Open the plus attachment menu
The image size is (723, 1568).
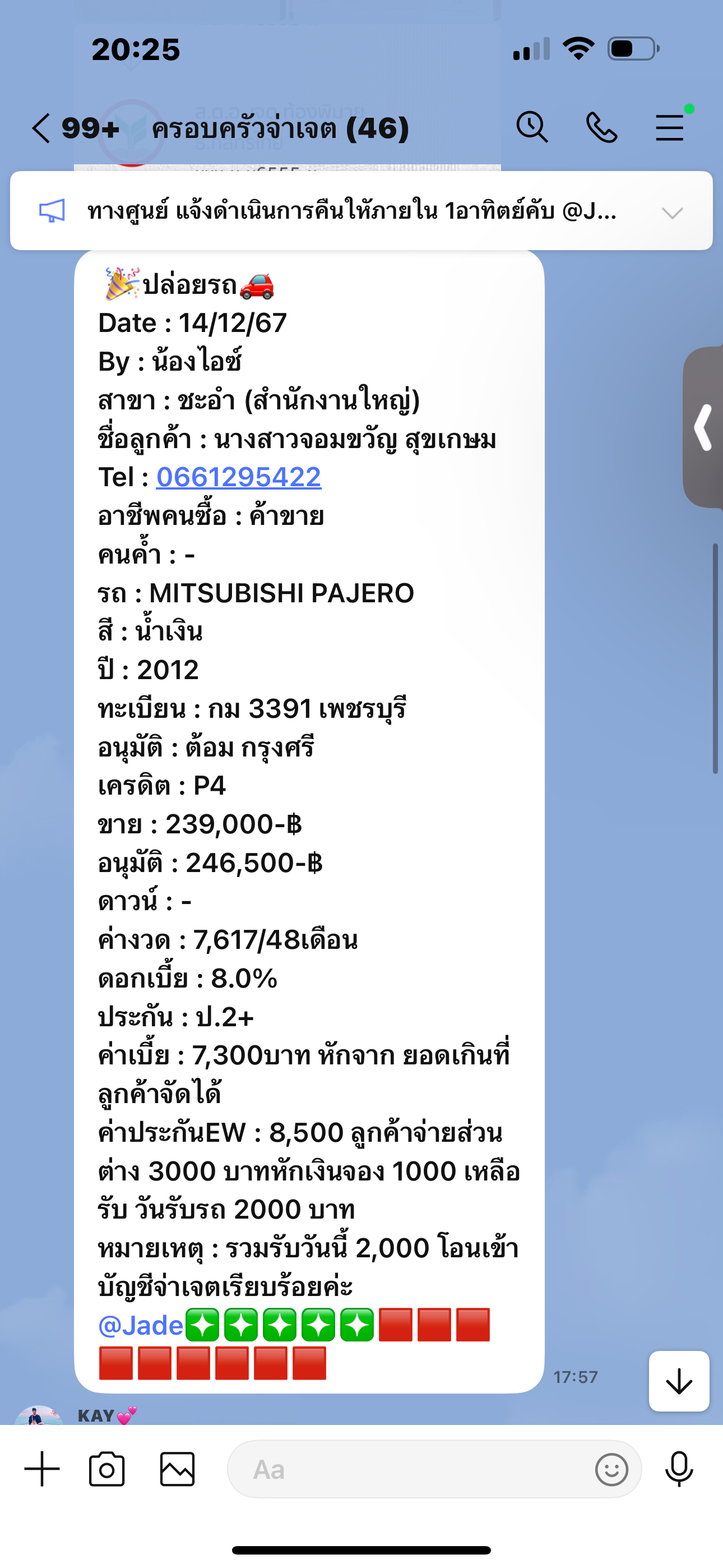tap(42, 1469)
